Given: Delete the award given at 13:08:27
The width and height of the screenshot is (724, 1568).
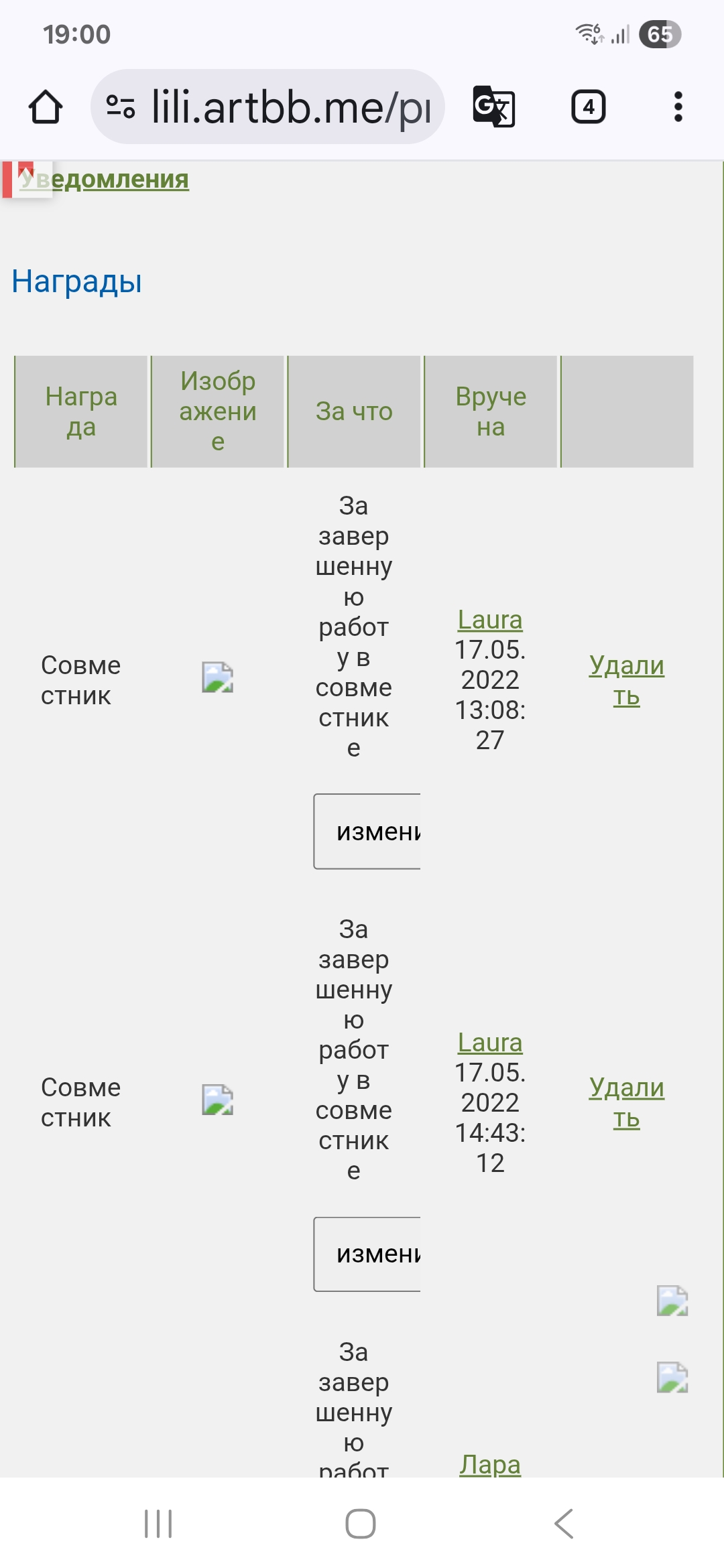Looking at the screenshot, I should (626, 681).
